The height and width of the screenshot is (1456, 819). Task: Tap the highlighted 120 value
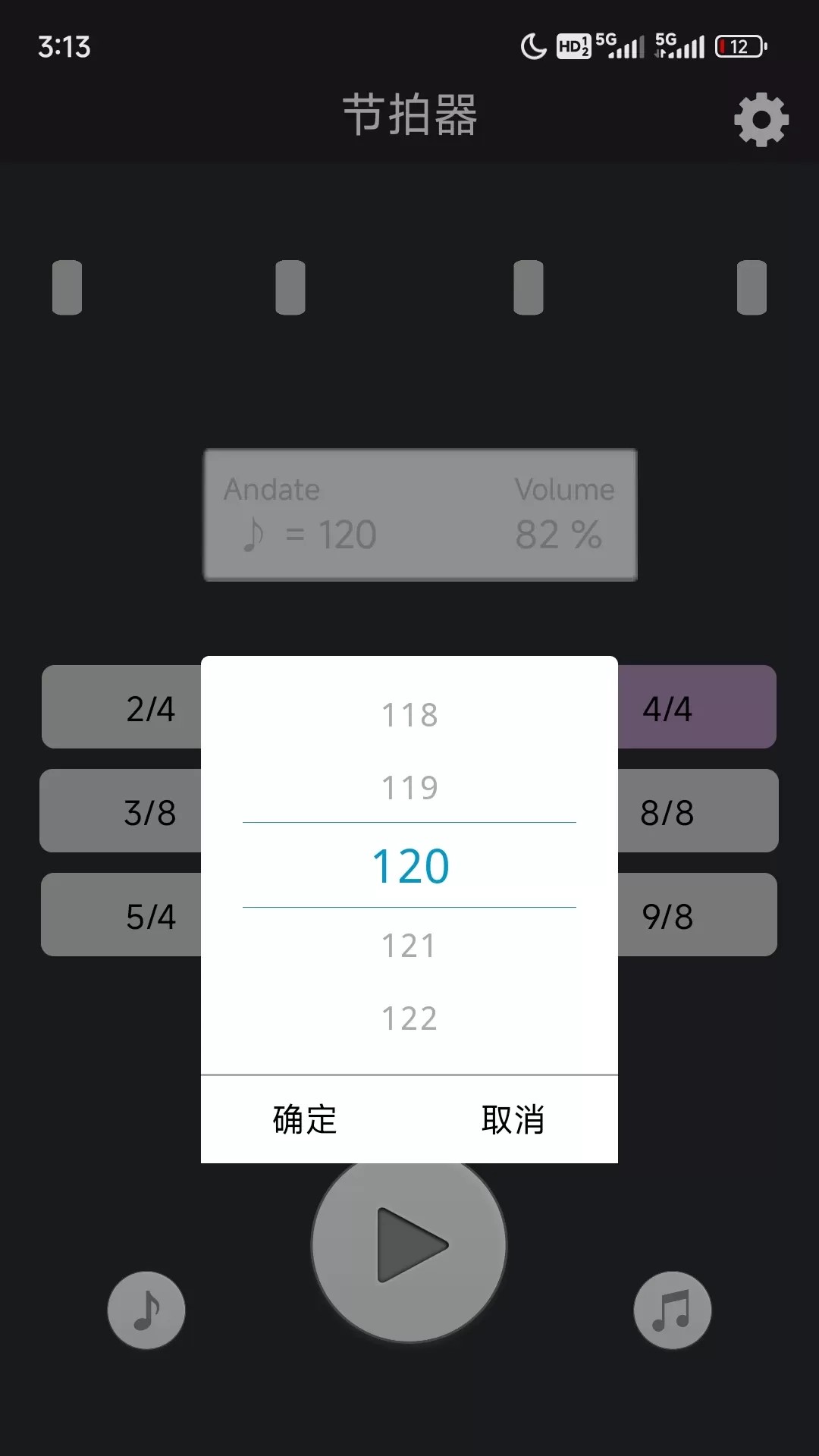pos(410,866)
